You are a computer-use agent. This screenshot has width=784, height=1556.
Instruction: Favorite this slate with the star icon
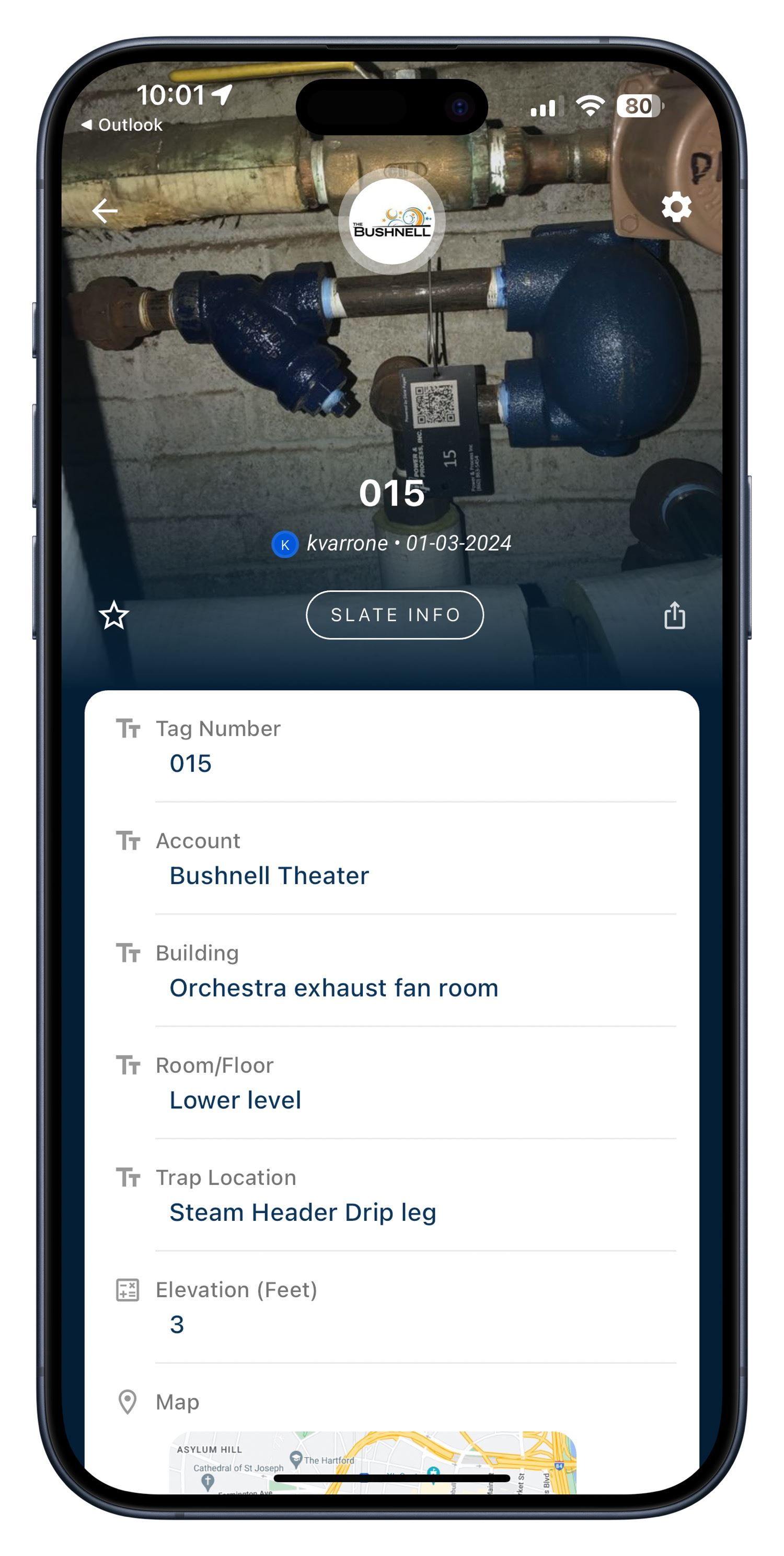tap(113, 615)
